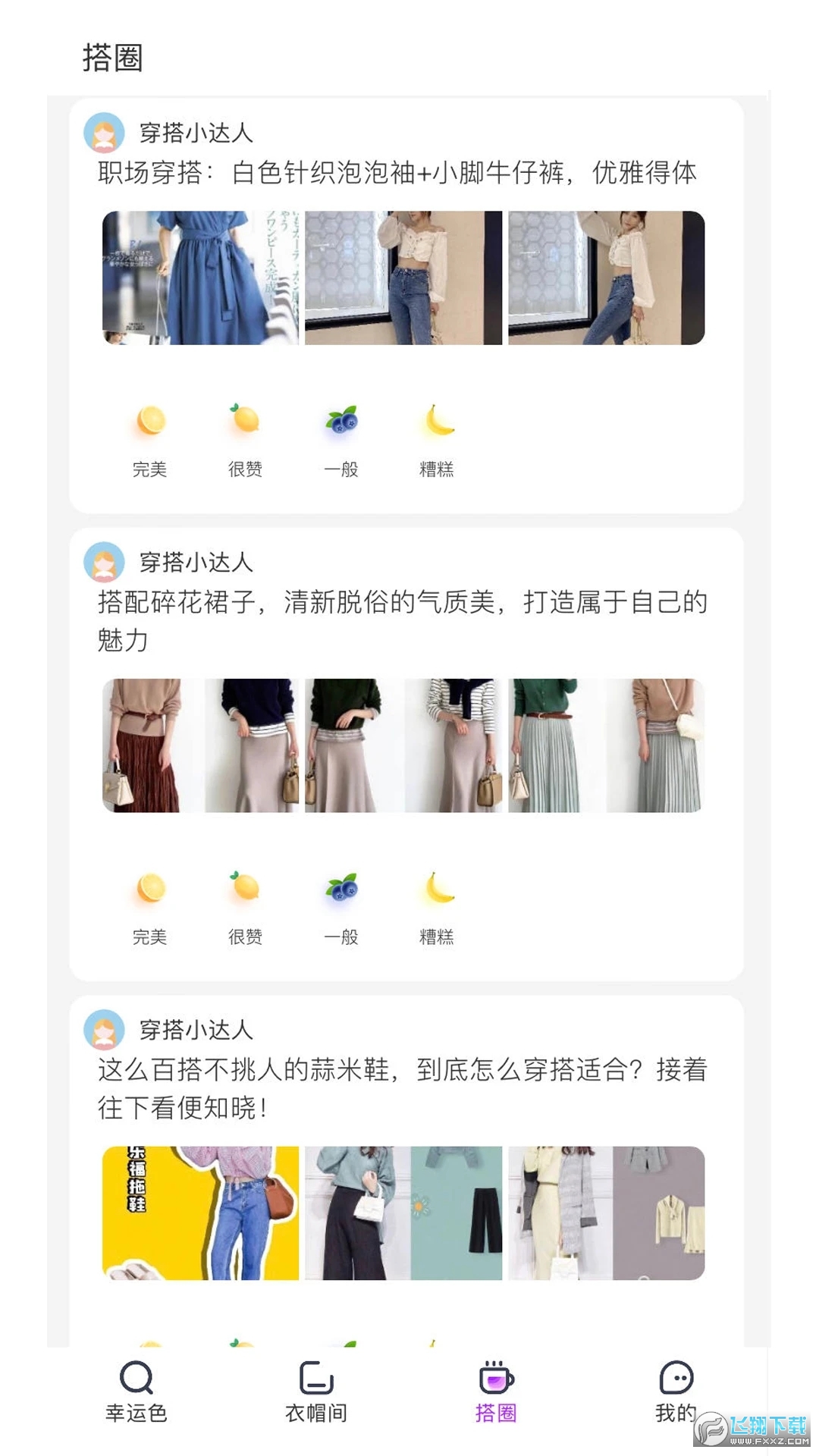This screenshot has height=1456, width=819.
Task: Open 穿搭小达人's profile from the first post
Action: pos(104,134)
